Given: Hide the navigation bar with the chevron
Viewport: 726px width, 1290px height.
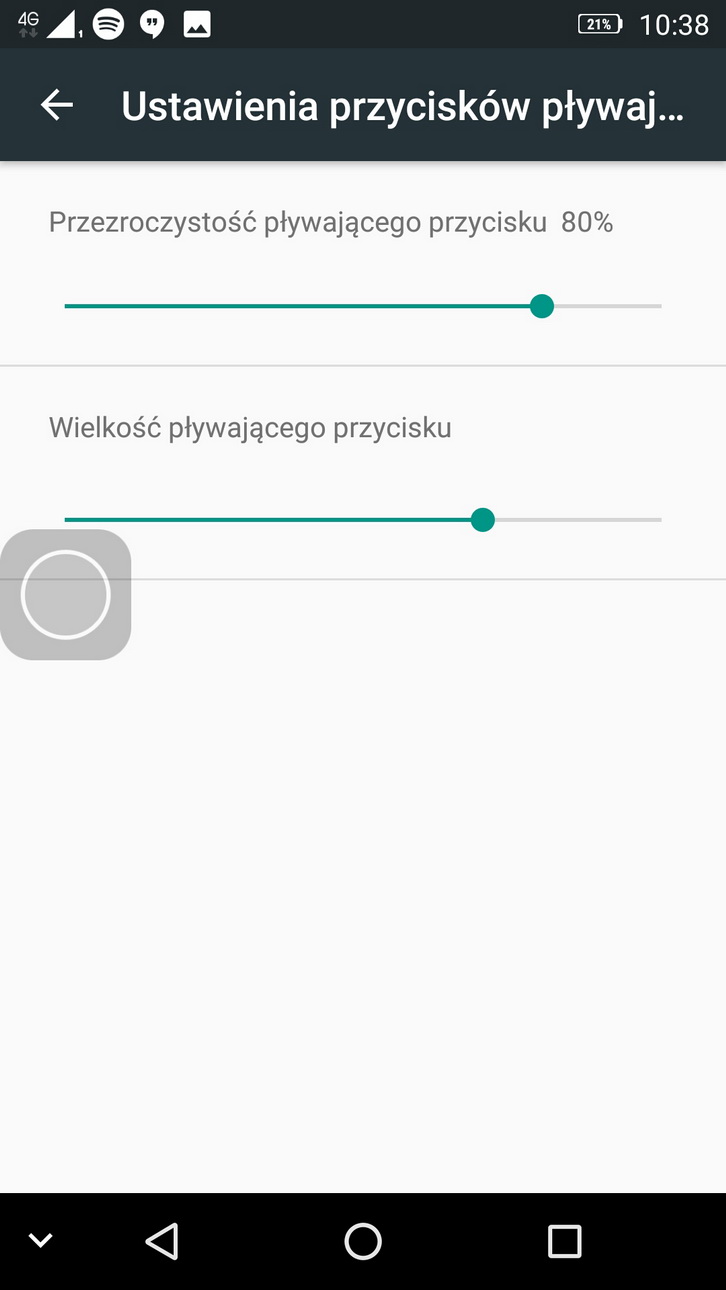Looking at the screenshot, I should (x=41, y=1241).
